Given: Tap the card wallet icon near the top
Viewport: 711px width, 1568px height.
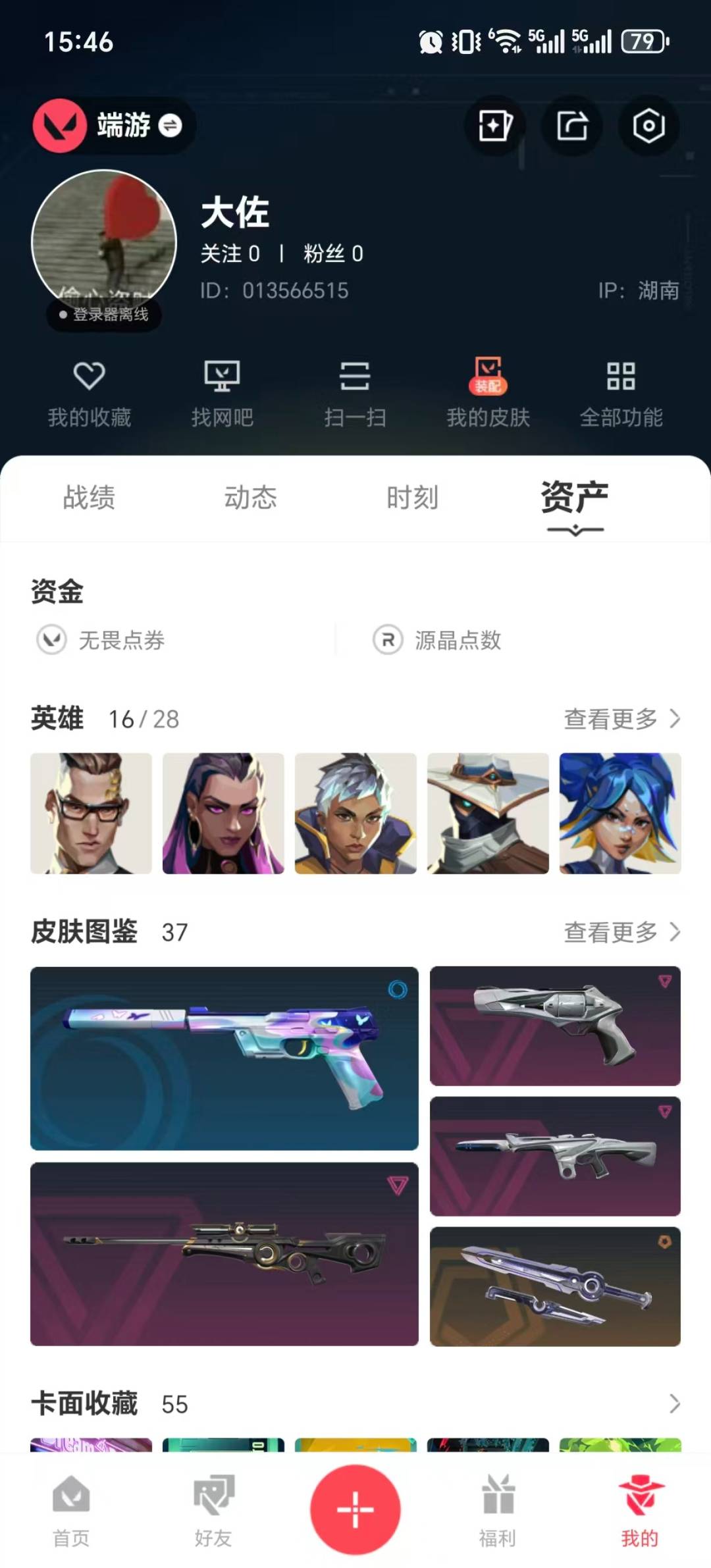Looking at the screenshot, I should click(x=494, y=128).
